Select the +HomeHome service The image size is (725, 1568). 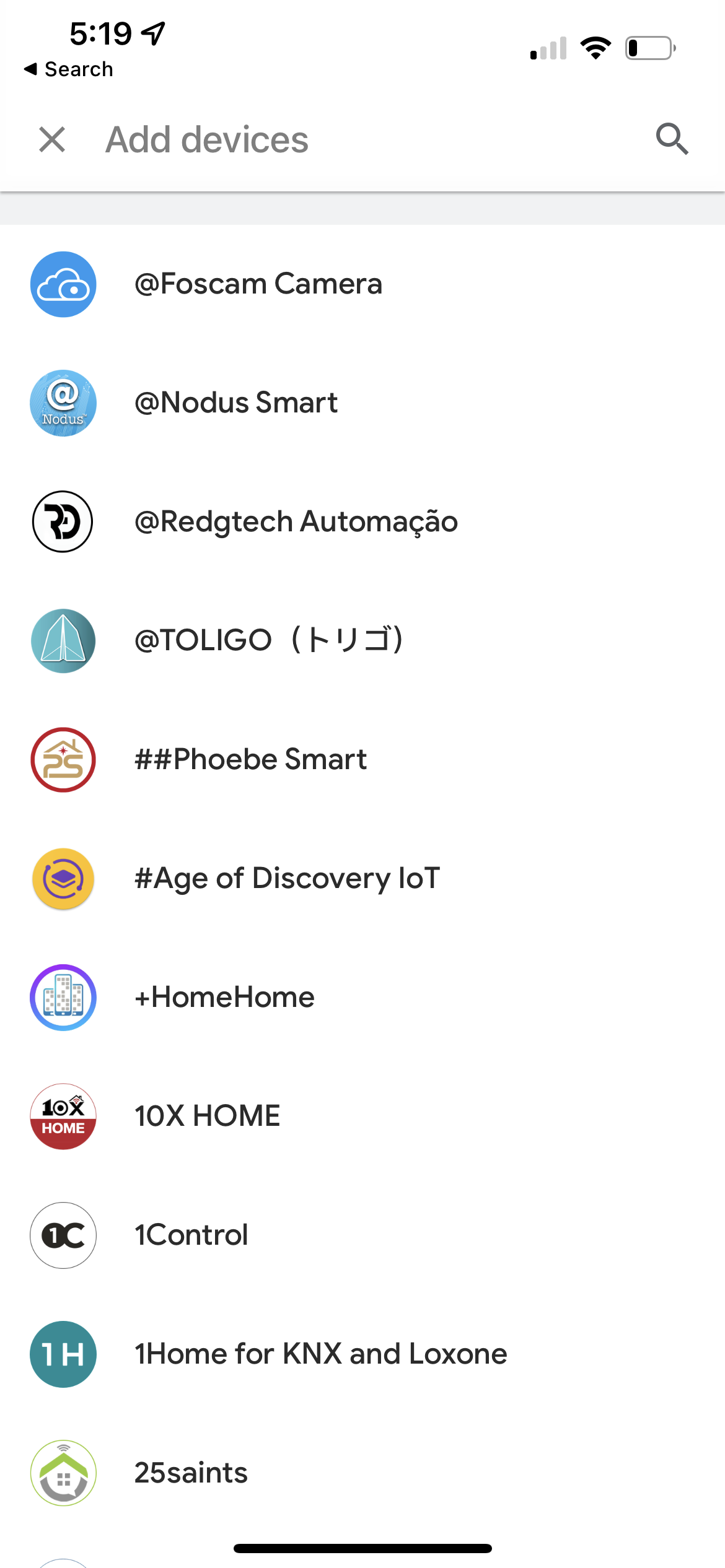coord(224,998)
